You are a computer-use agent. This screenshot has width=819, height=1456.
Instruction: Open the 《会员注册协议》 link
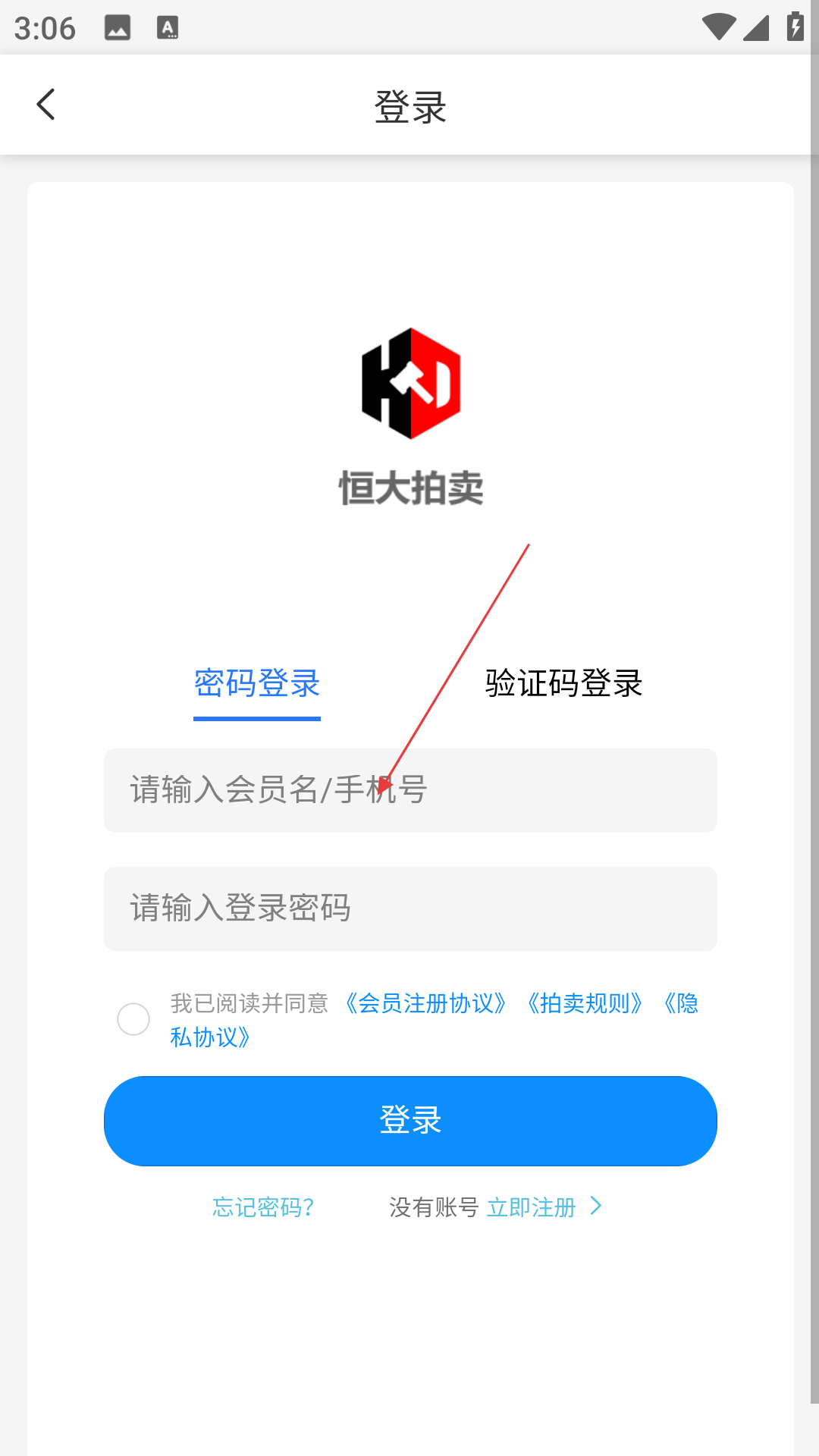[425, 1003]
